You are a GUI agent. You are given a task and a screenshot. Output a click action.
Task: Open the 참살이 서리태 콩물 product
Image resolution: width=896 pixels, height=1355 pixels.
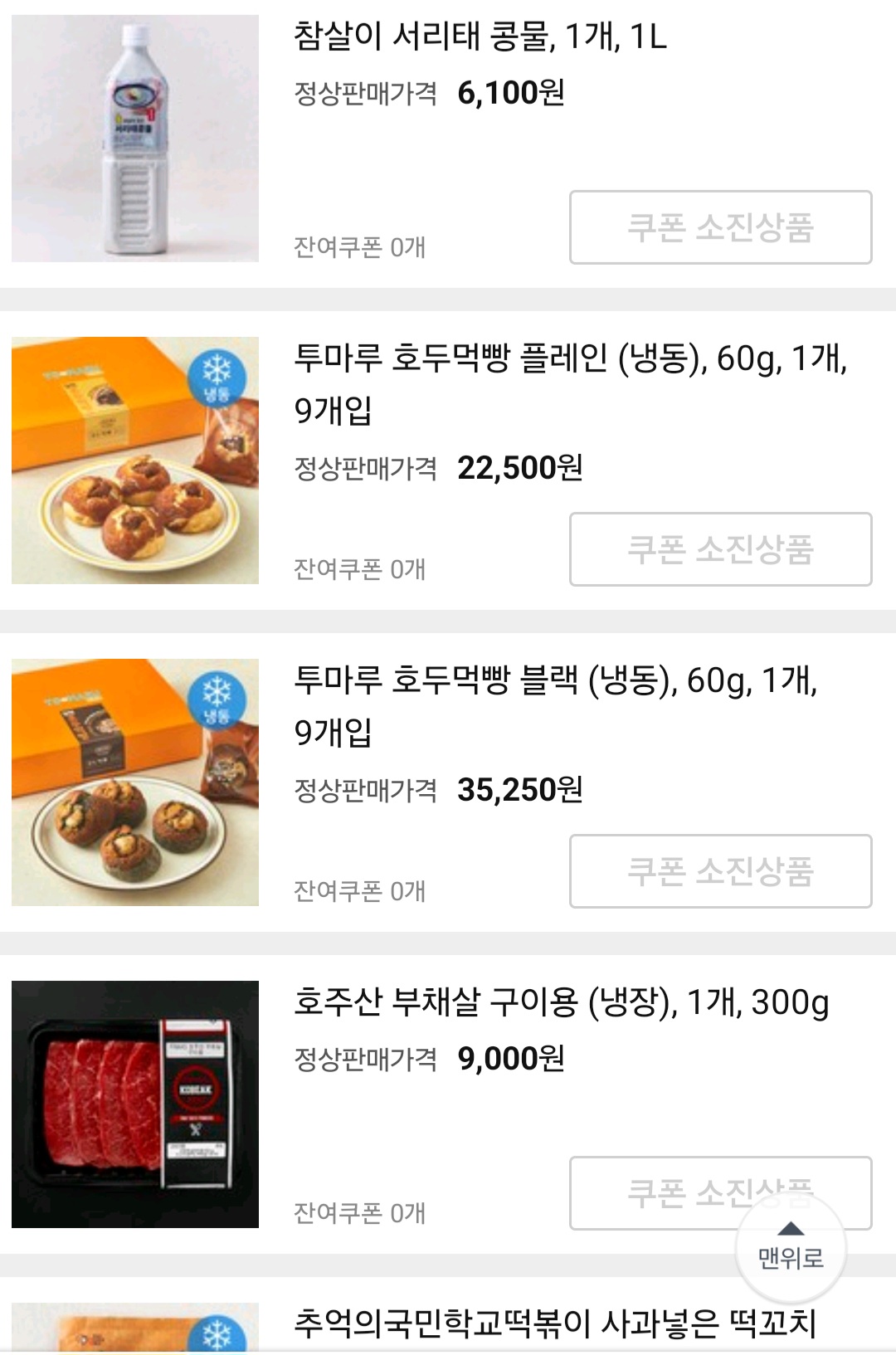pos(480,37)
